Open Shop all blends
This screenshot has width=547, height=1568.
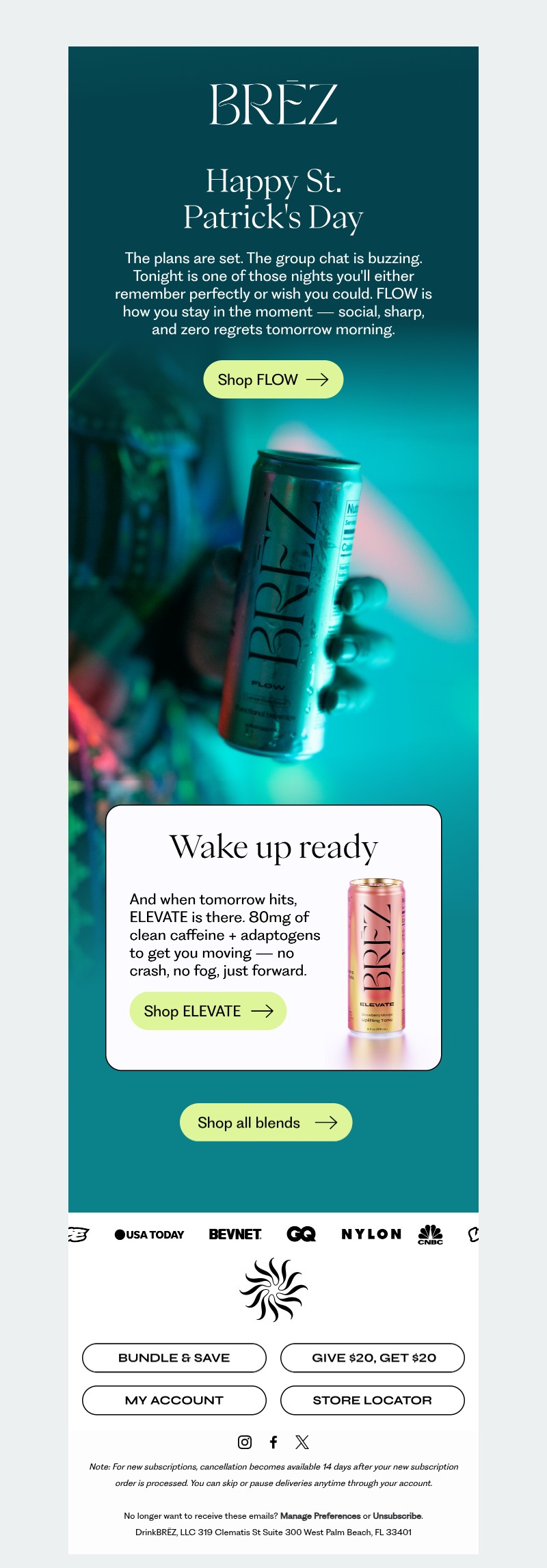coord(265,1122)
